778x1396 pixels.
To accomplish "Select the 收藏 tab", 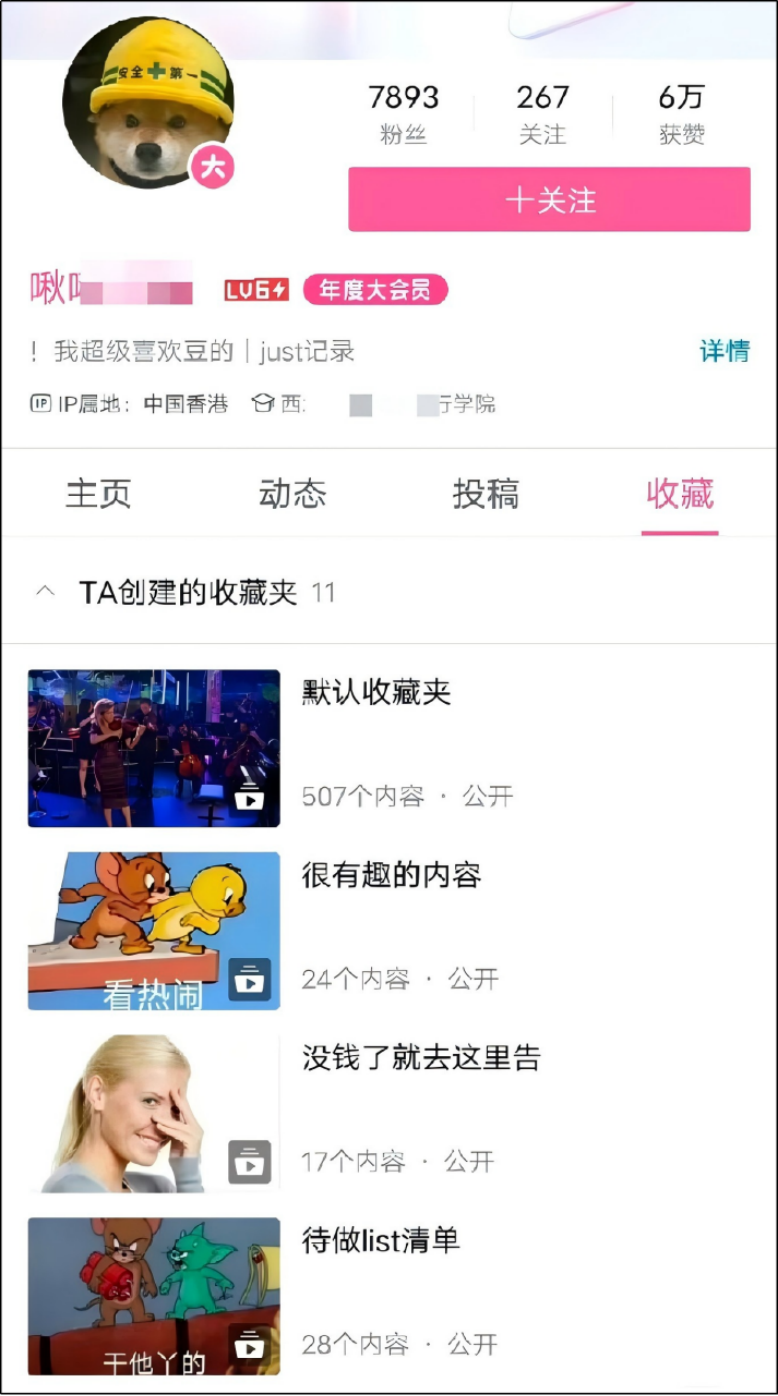I will pos(680,494).
